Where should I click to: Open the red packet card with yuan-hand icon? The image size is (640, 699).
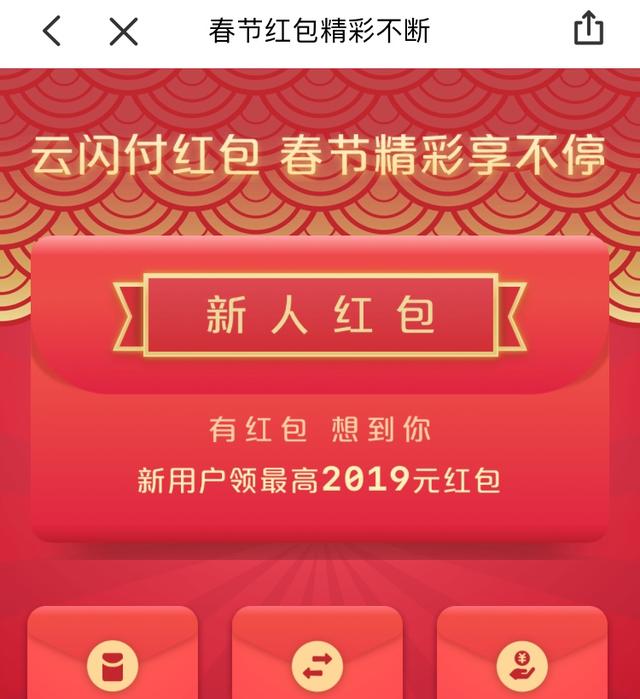pos(522,656)
